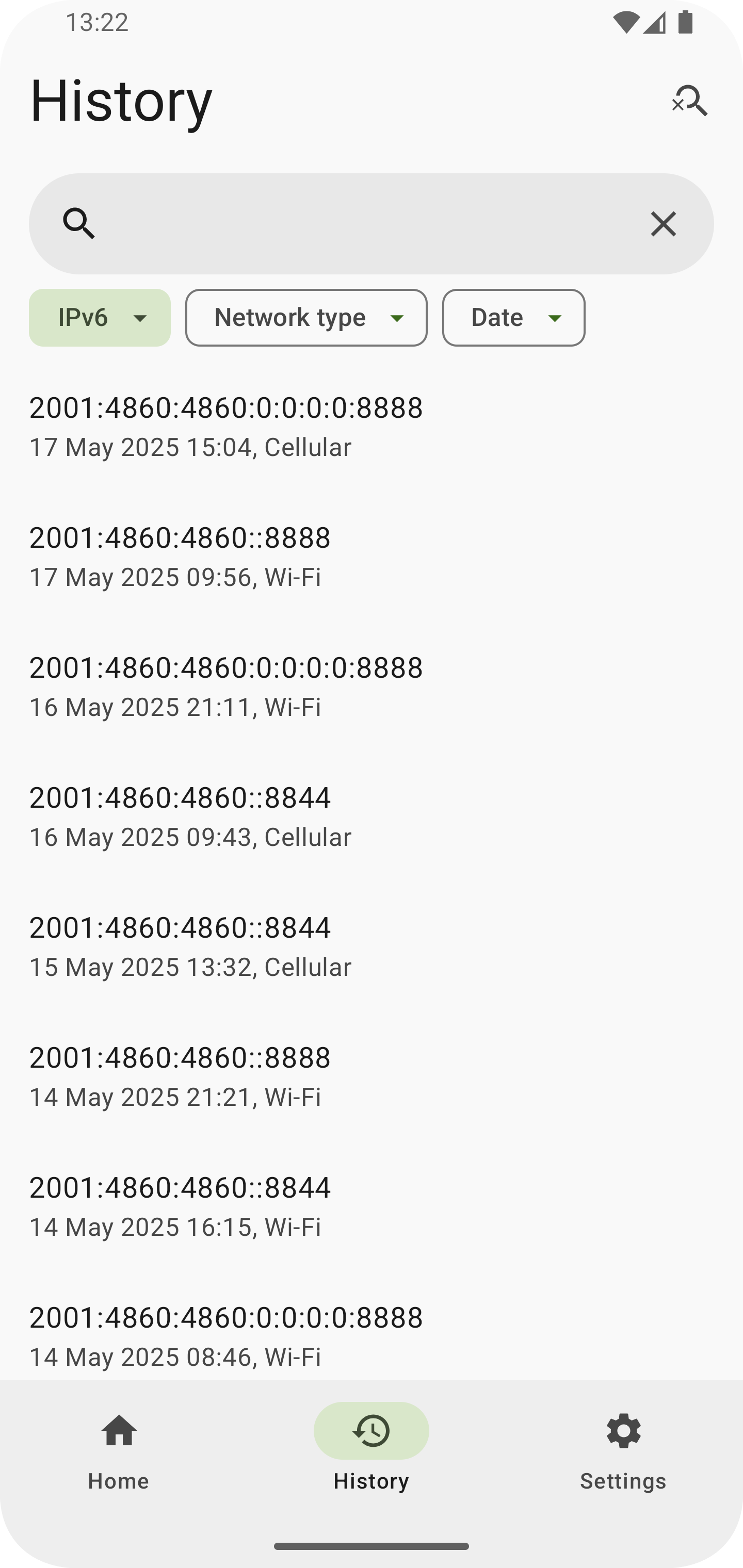Clear the search box with the X
The height and width of the screenshot is (1568, 743).
tap(663, 224)
